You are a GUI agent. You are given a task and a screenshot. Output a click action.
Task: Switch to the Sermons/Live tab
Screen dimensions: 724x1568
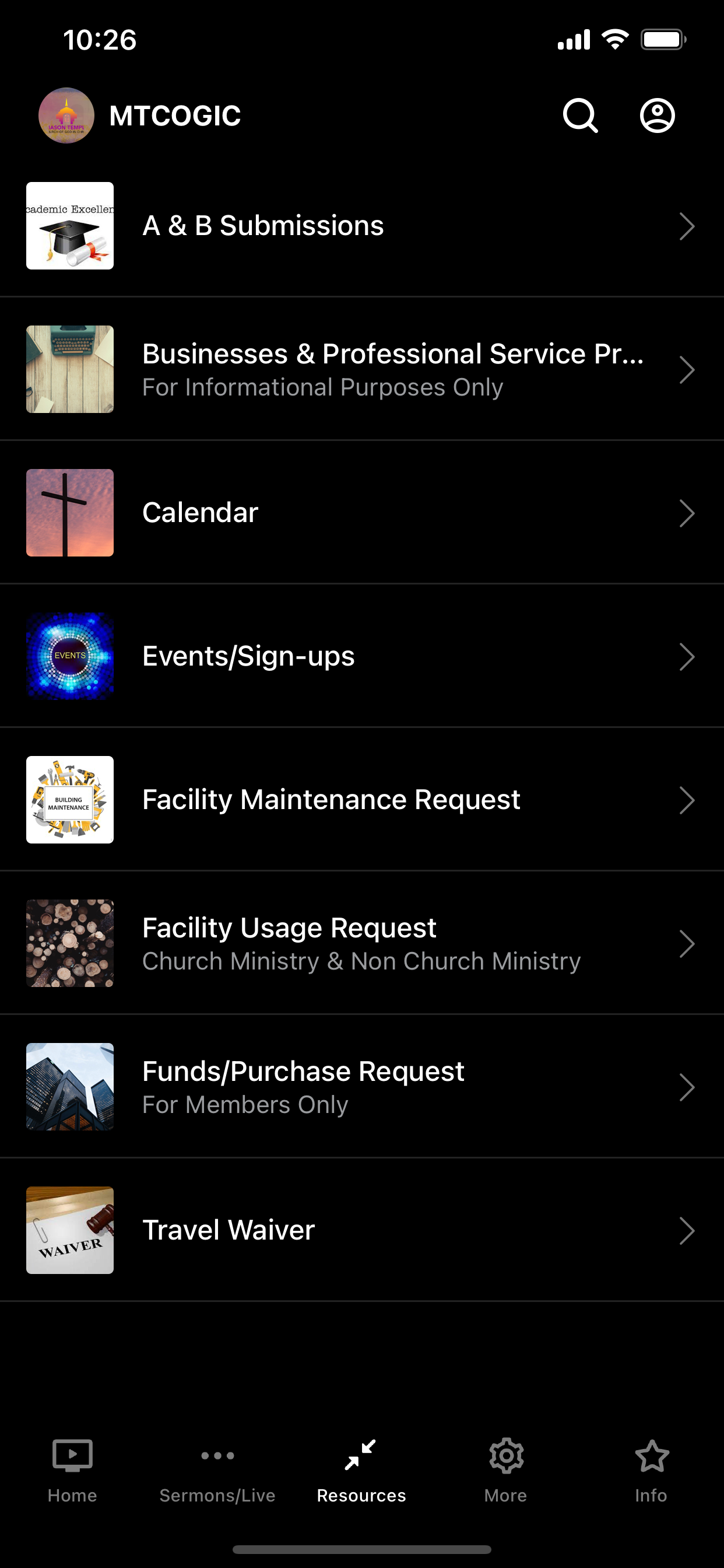click(x=217, y=1471)
